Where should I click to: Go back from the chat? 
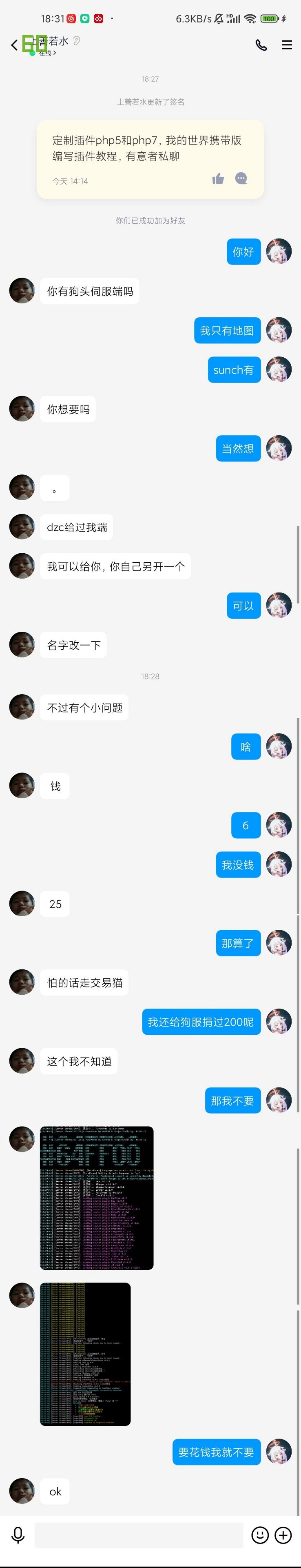click(x=14, y=45)
